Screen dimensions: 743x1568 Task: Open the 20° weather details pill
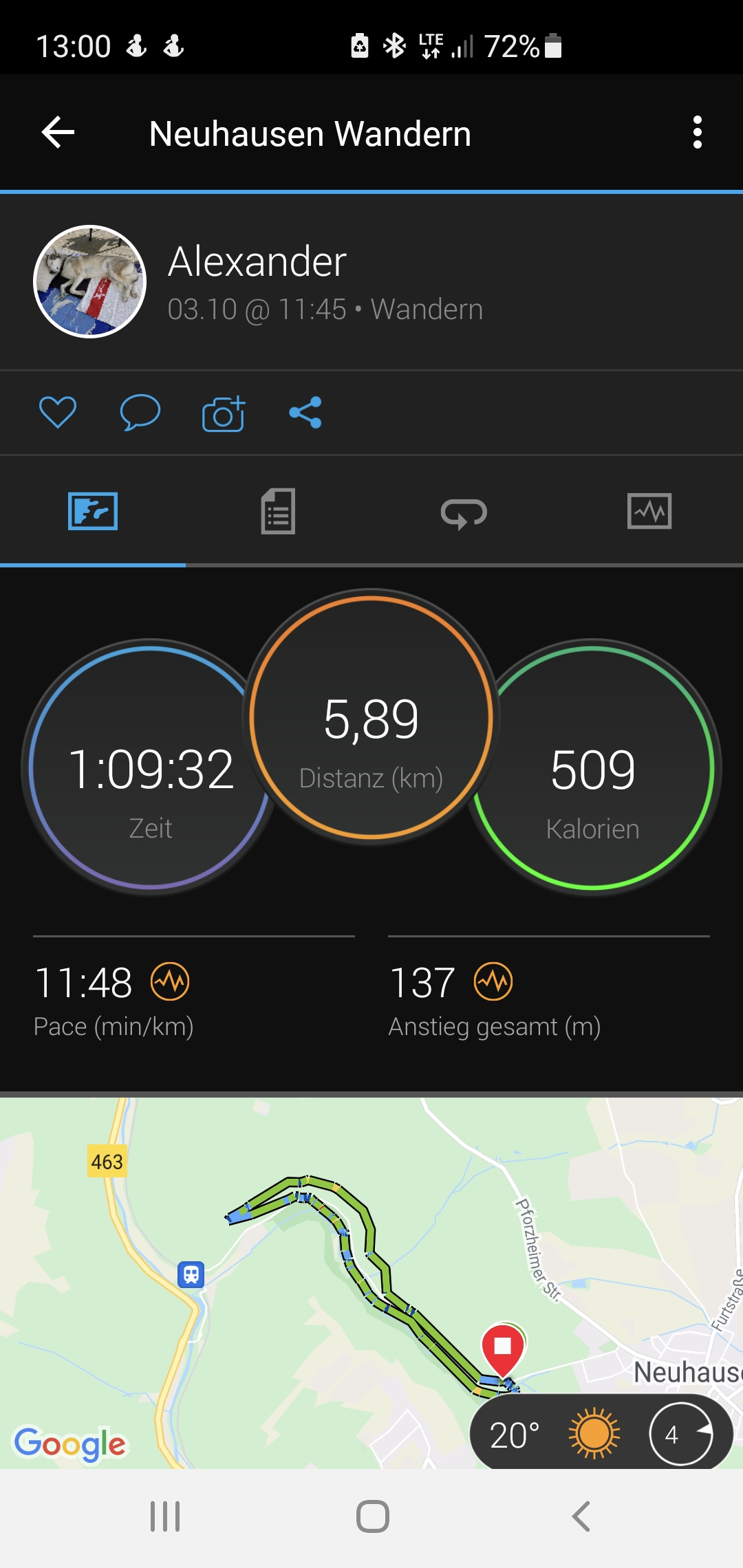(x=600, y=1434)
